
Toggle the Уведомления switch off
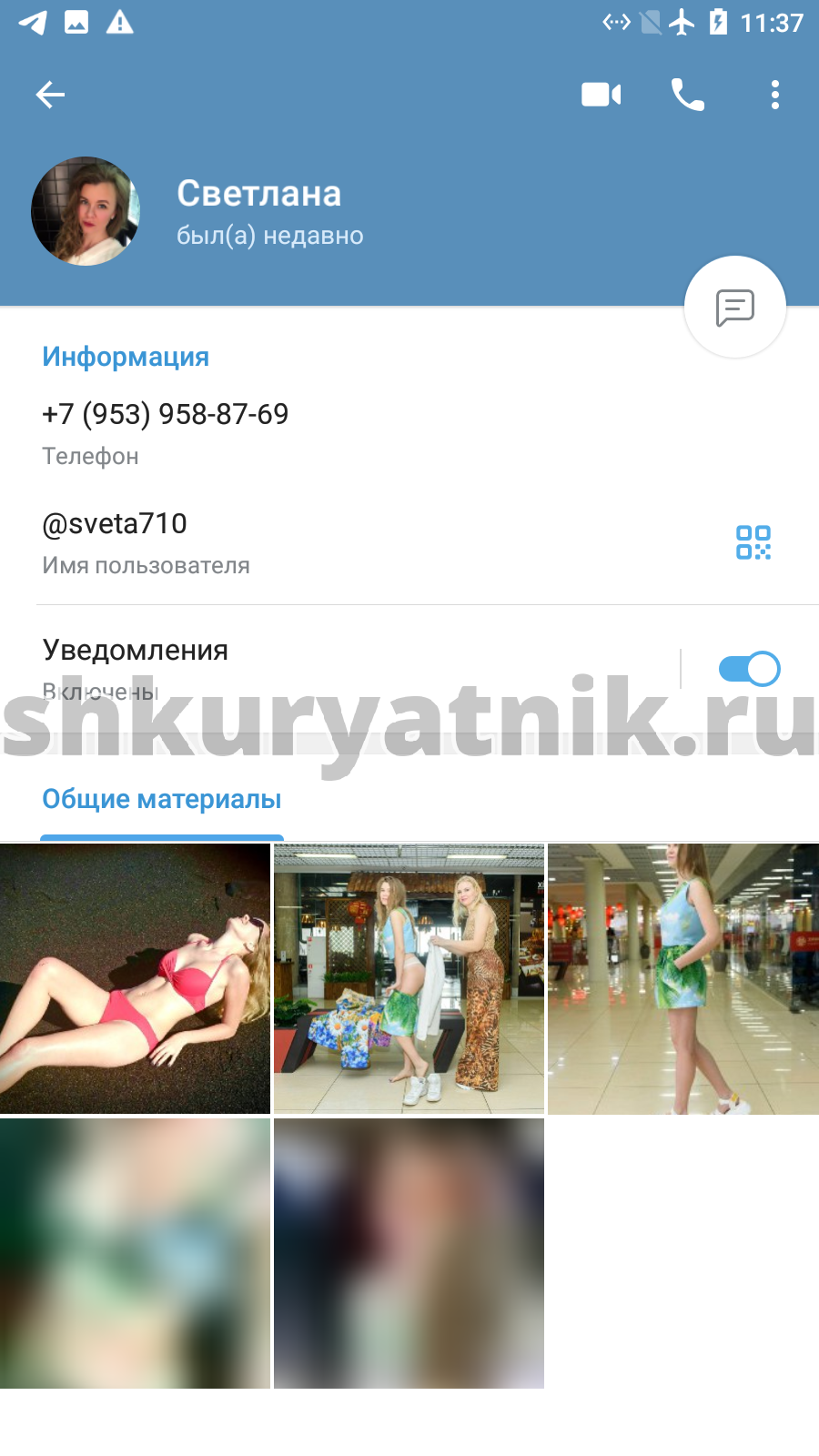750,669
